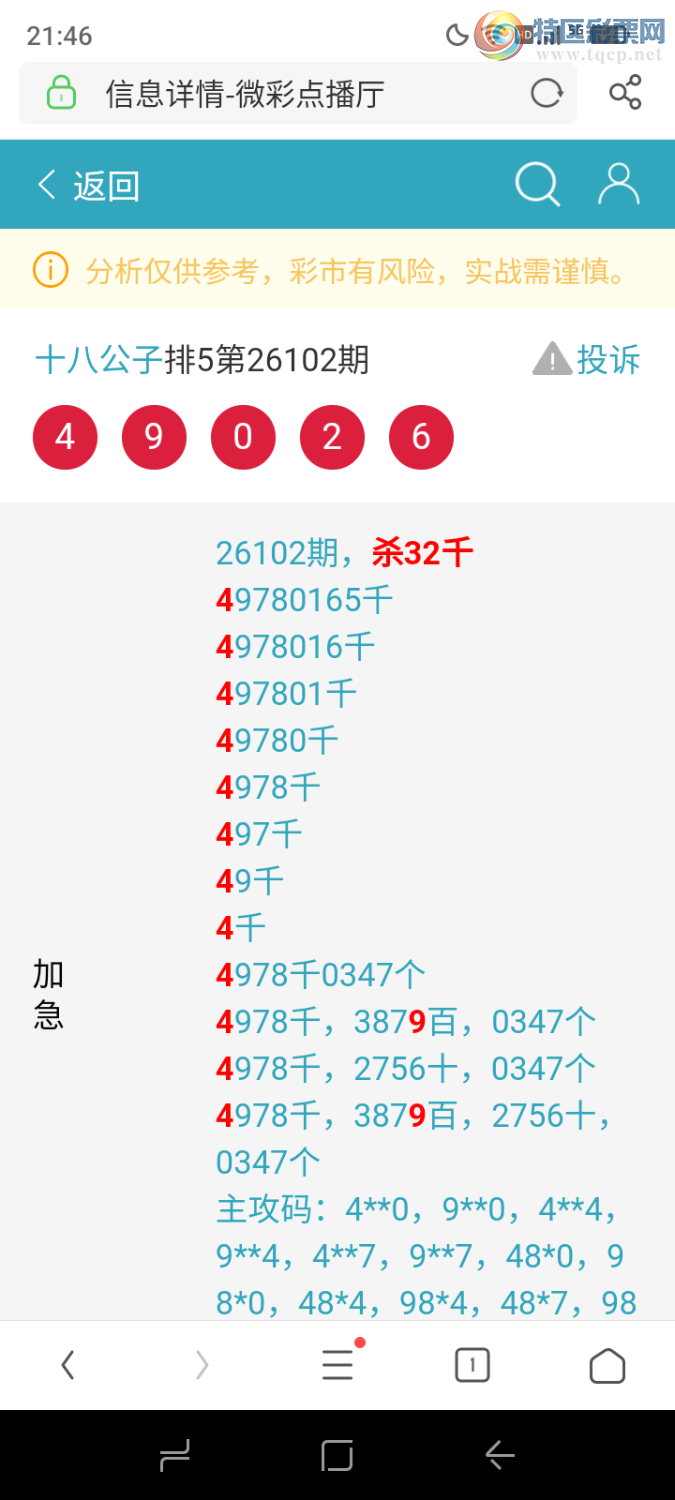Open the browser menu button
The image size is (675, 1500).
pyautogui.click(x=338, y=1365)
